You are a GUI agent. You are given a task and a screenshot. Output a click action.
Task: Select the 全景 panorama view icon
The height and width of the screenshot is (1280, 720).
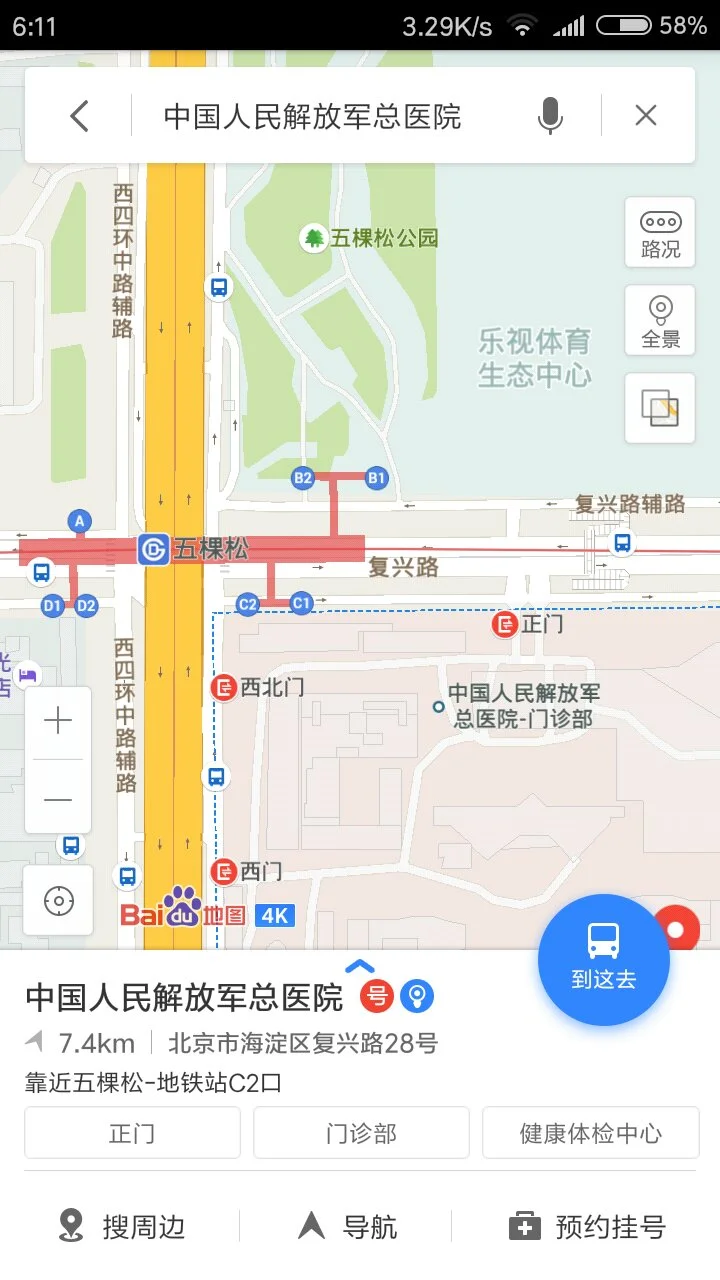660,320
